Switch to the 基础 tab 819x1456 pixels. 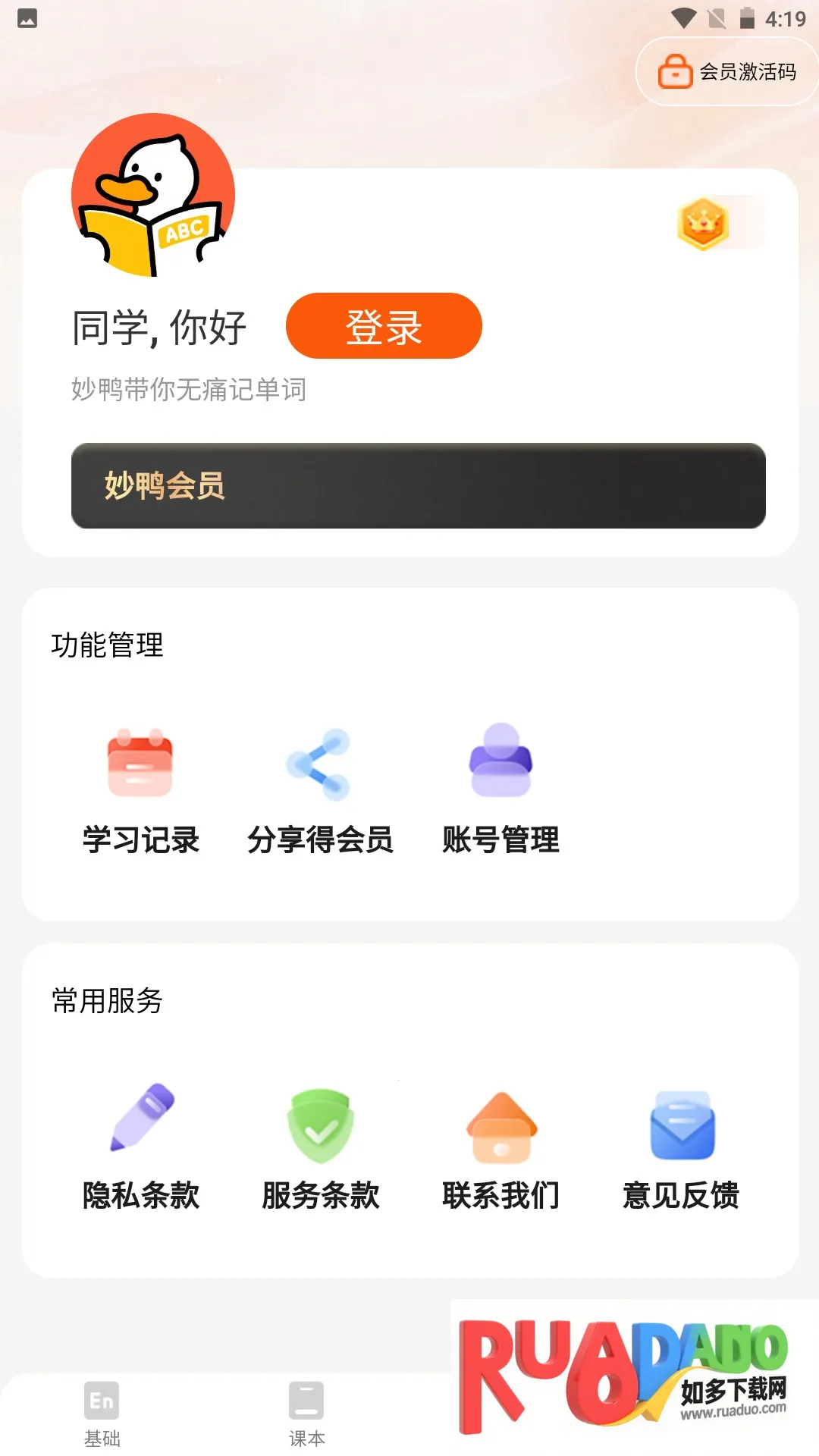tap(102, 1412)
